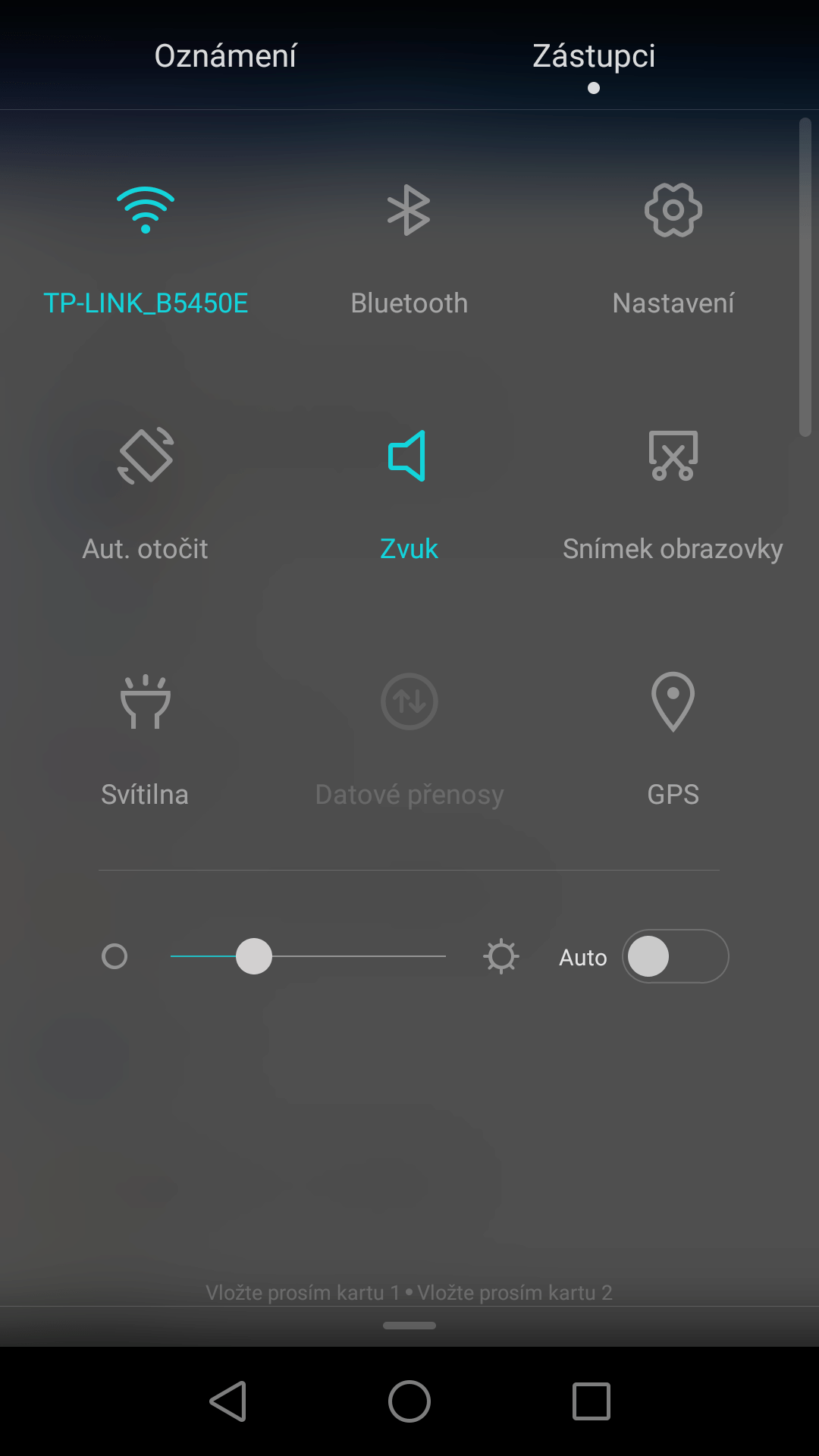Viewport: 819px width, 1456px height.
Task: Select the Zástupci tab
Action: click(x=594, y=55)
